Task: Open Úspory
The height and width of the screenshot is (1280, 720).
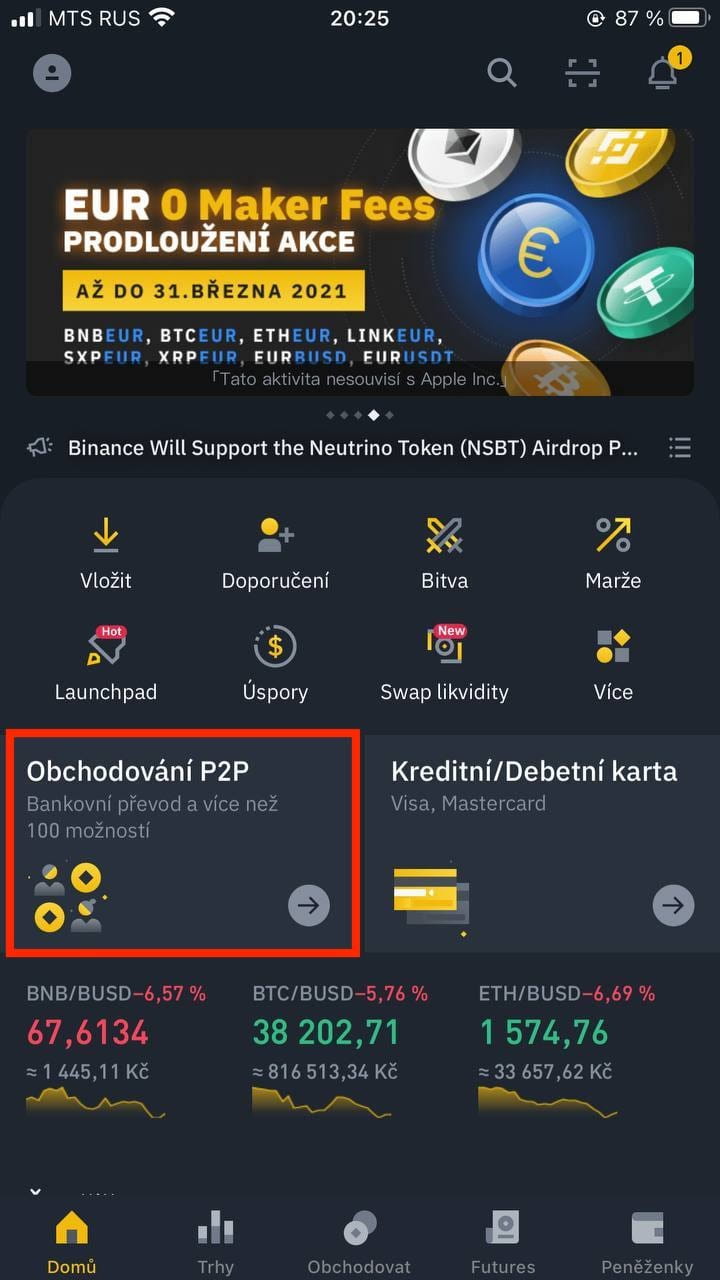Action: click(275, 664)
